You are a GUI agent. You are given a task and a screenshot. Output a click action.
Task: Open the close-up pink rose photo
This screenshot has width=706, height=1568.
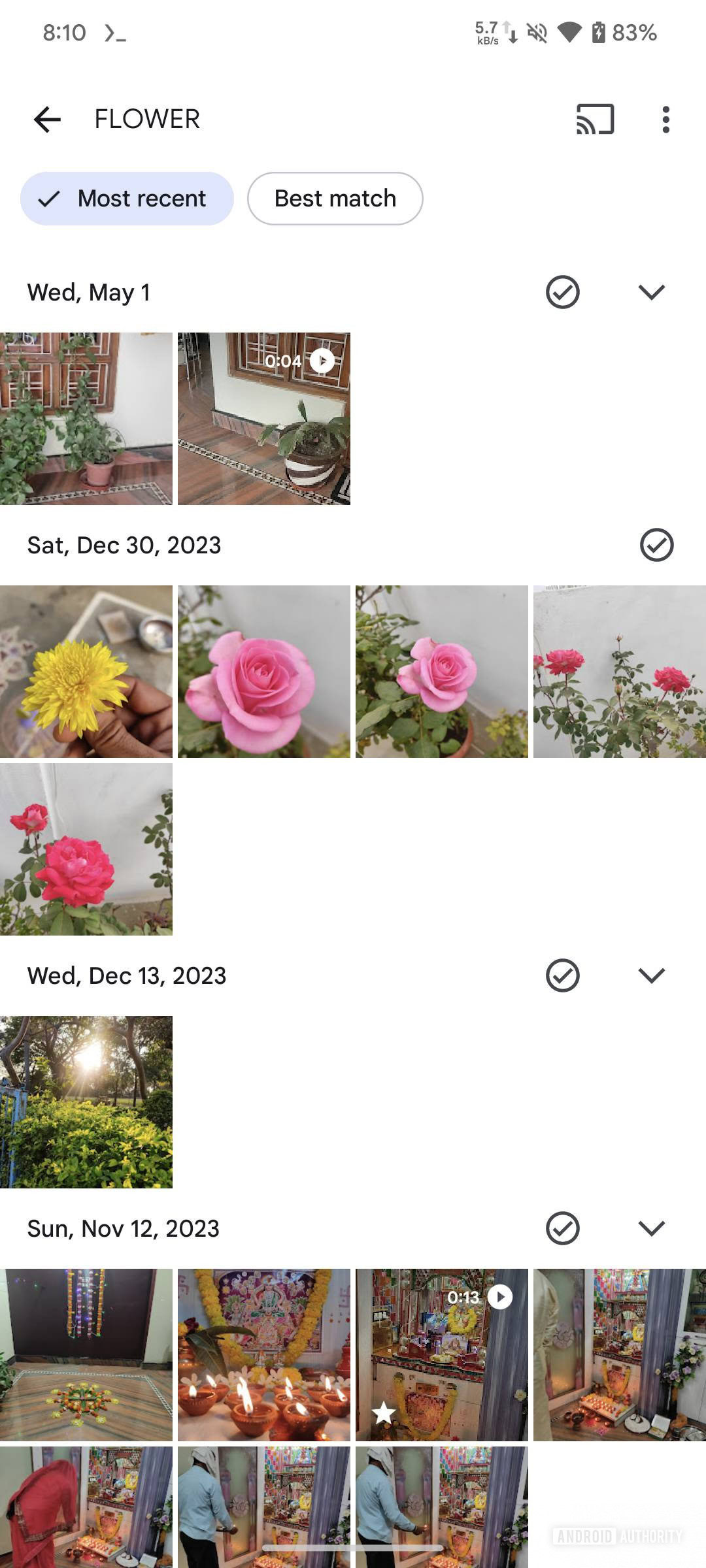point(264,672)
